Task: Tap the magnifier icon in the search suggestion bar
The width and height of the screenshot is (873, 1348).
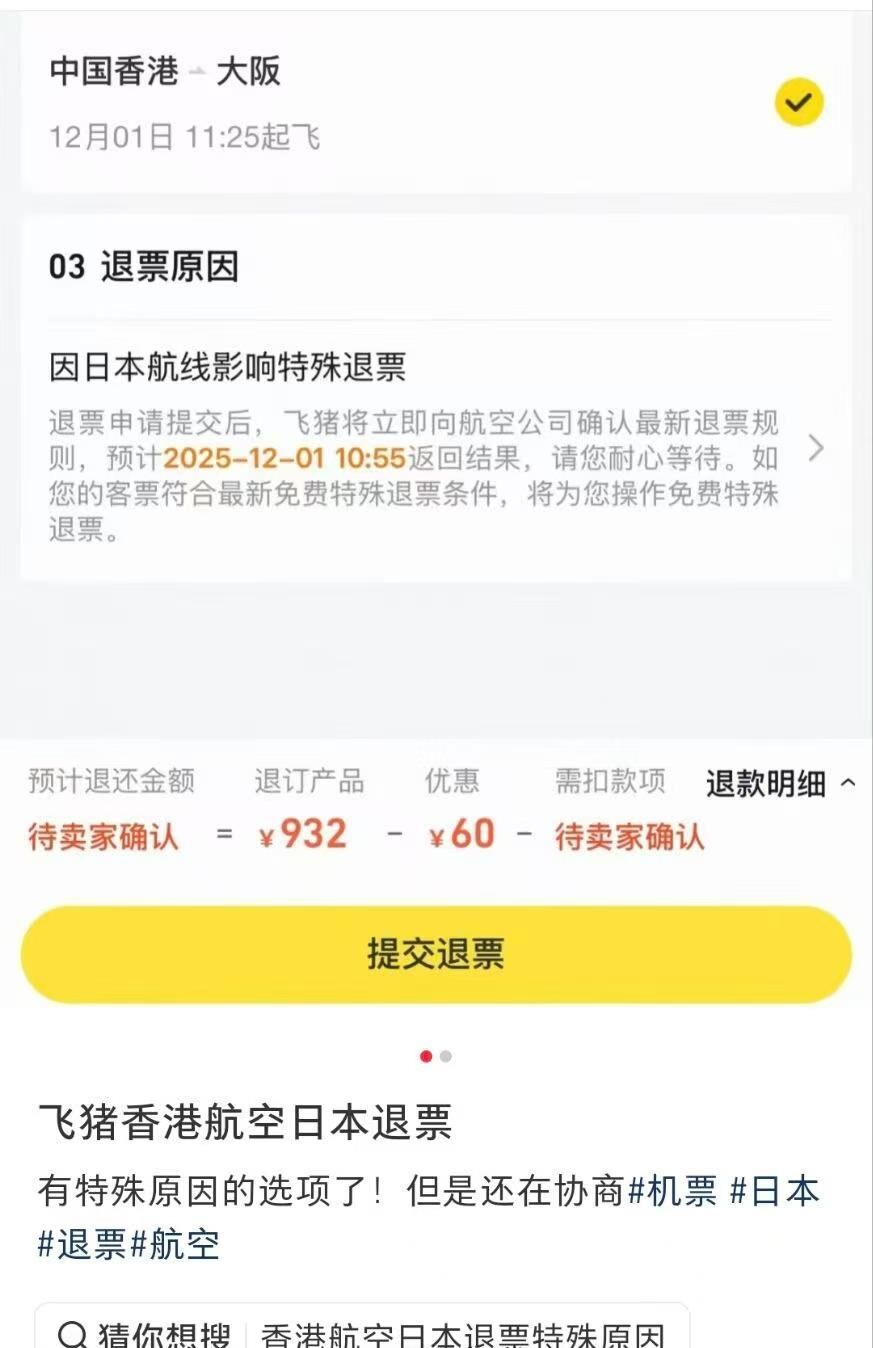Action: click(71, 1331)
